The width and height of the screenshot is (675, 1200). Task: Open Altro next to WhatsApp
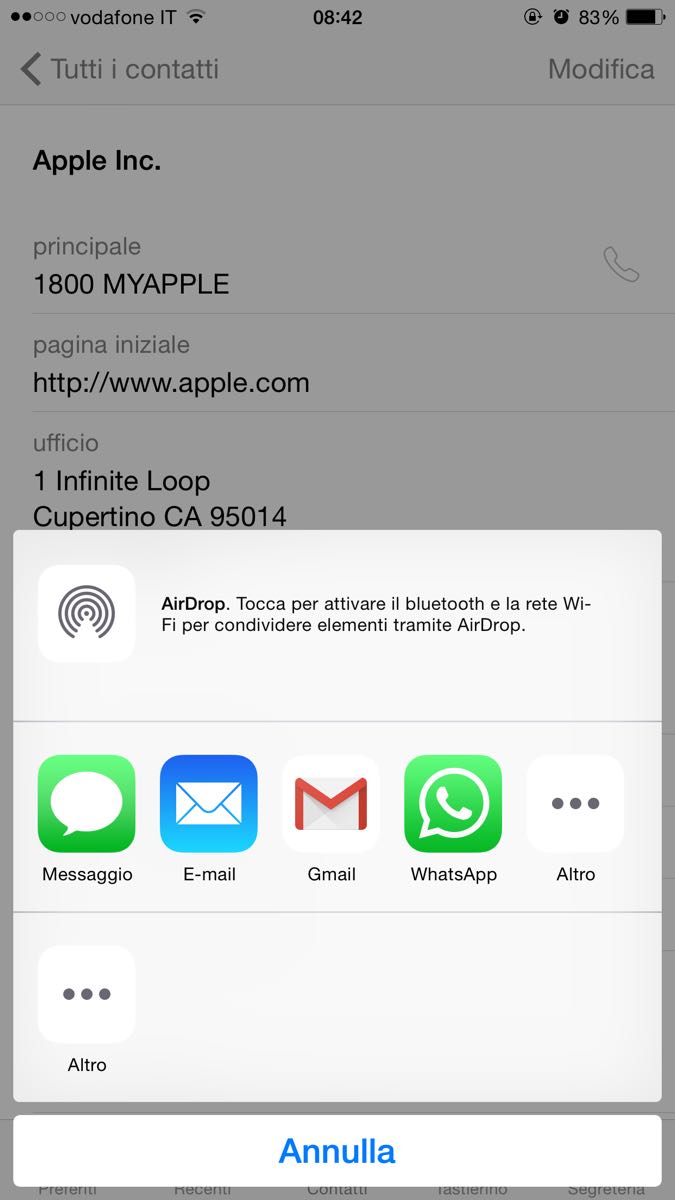(x=575, y=803)
